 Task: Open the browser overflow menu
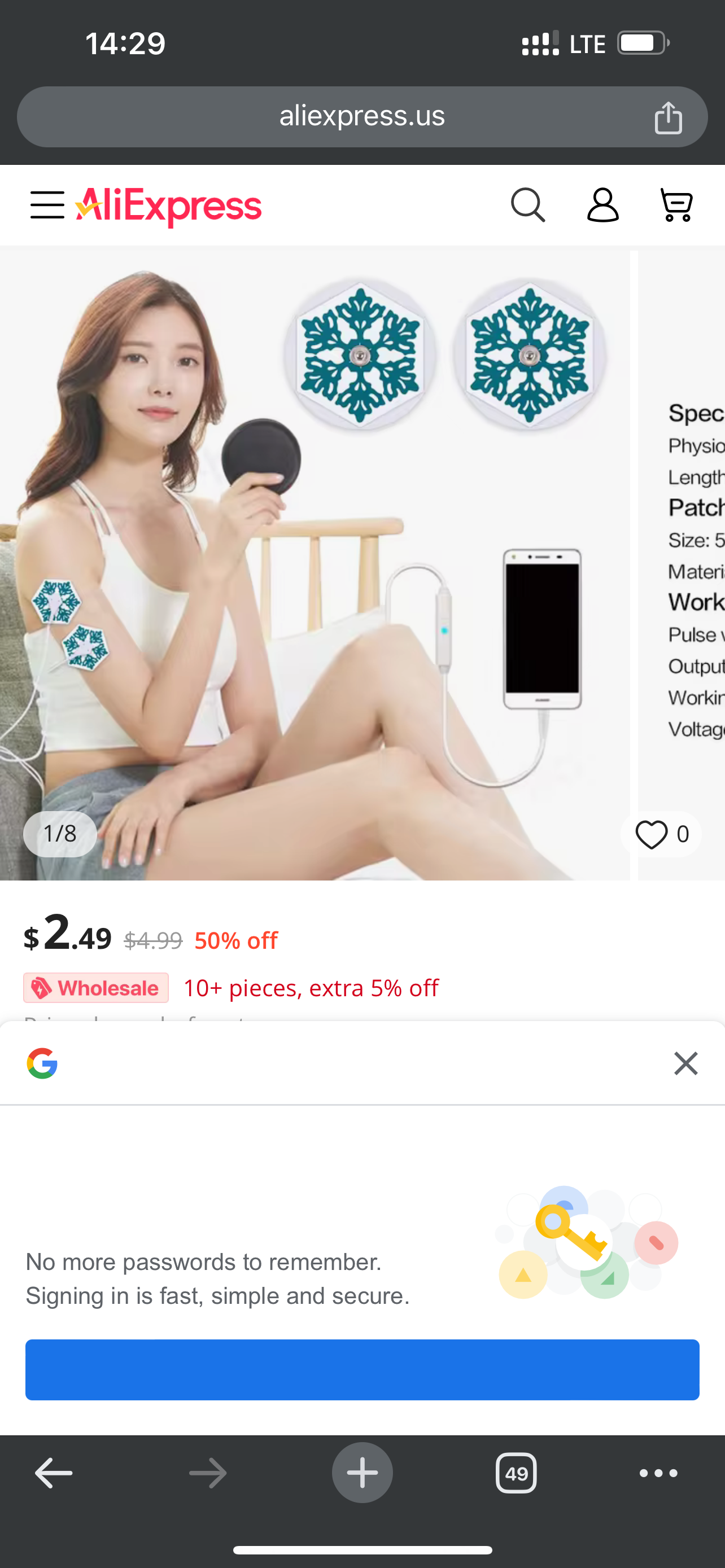pyautogui.click(x=658, y=1473)
